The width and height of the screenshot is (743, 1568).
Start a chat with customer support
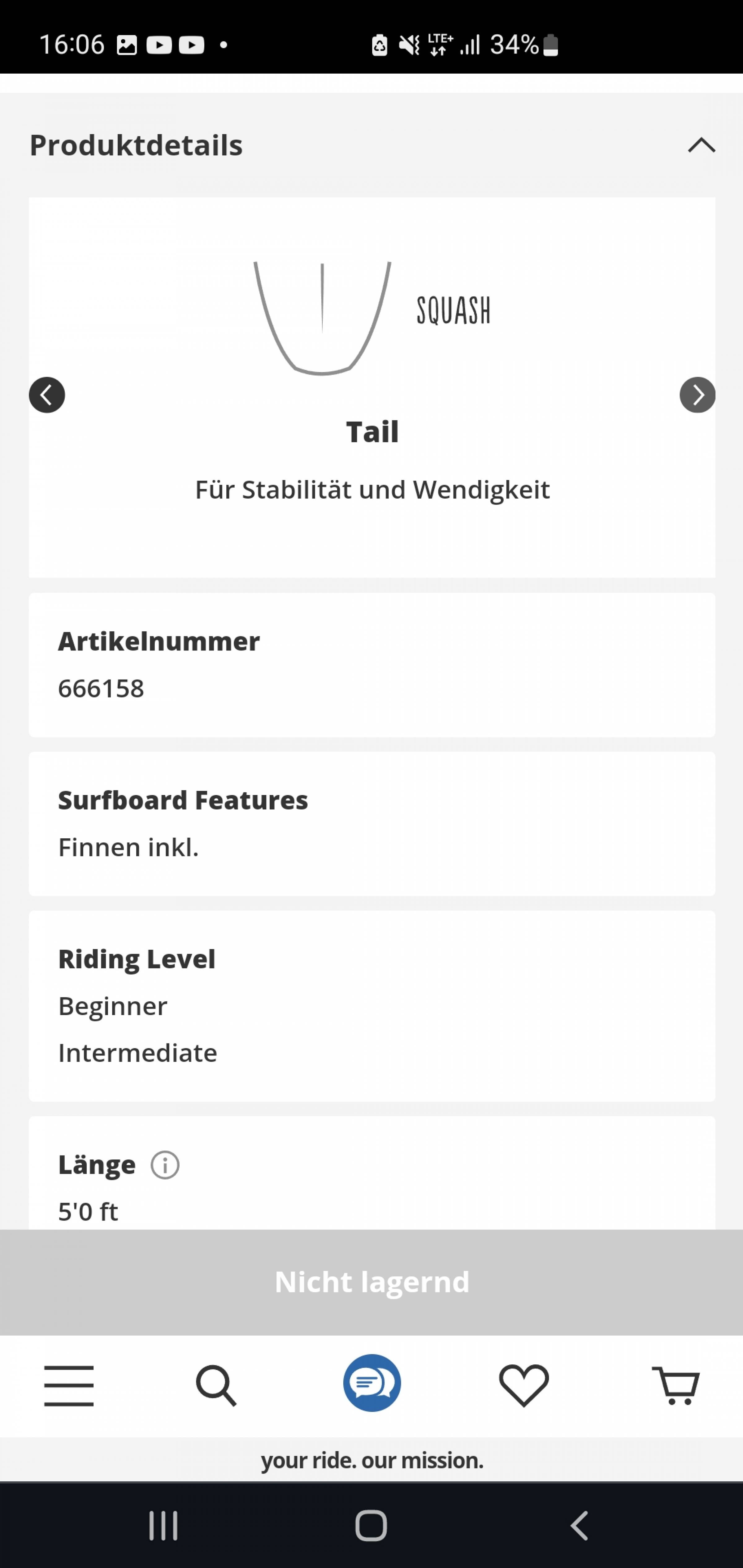pos(371,1383)
